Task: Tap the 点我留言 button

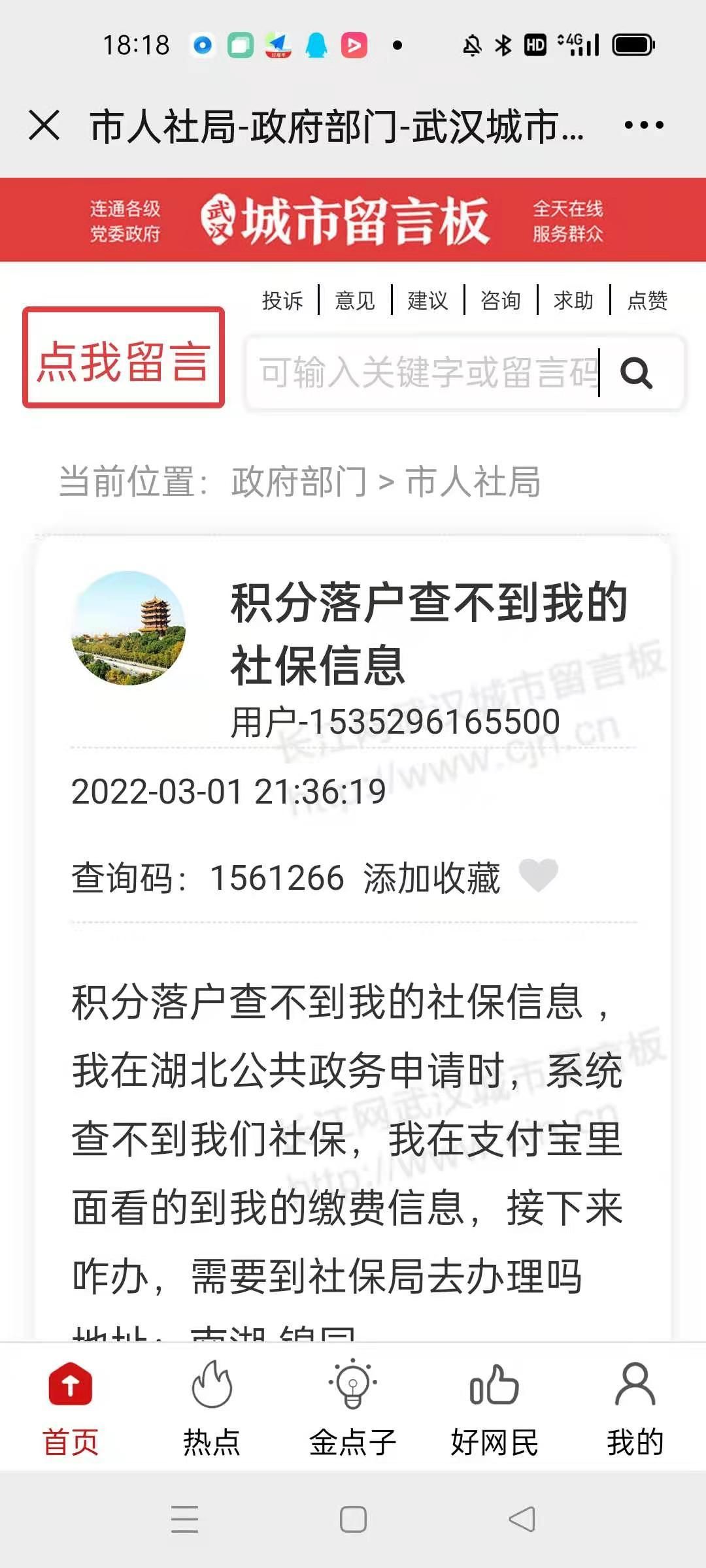Action: point(124,358)
